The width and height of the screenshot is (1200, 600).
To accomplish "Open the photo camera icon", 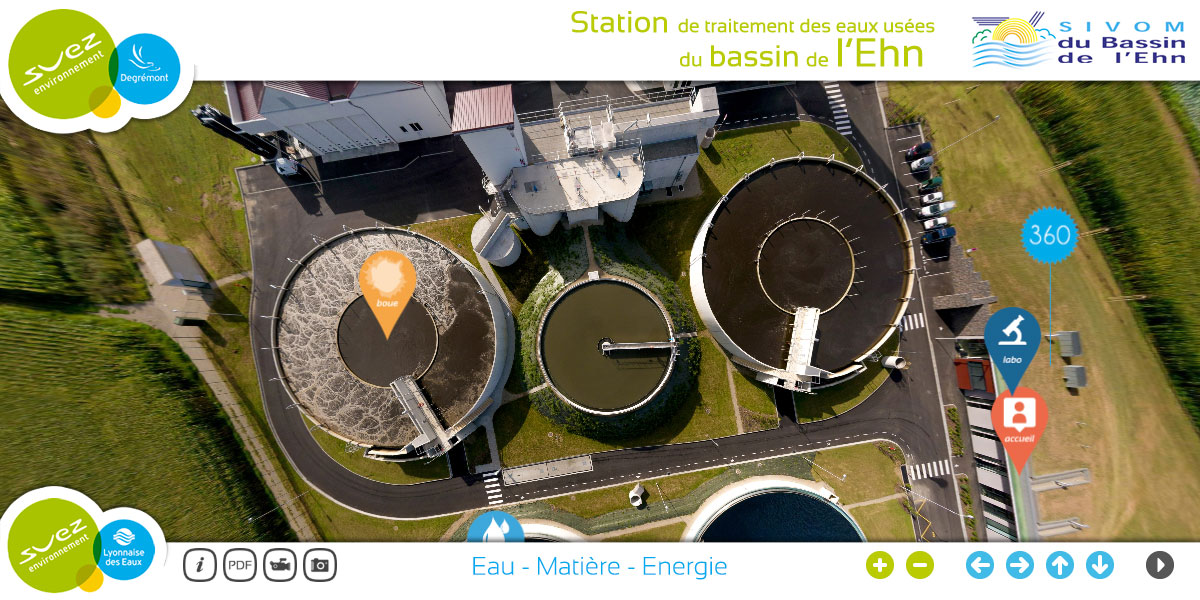I will click(320, 565).
